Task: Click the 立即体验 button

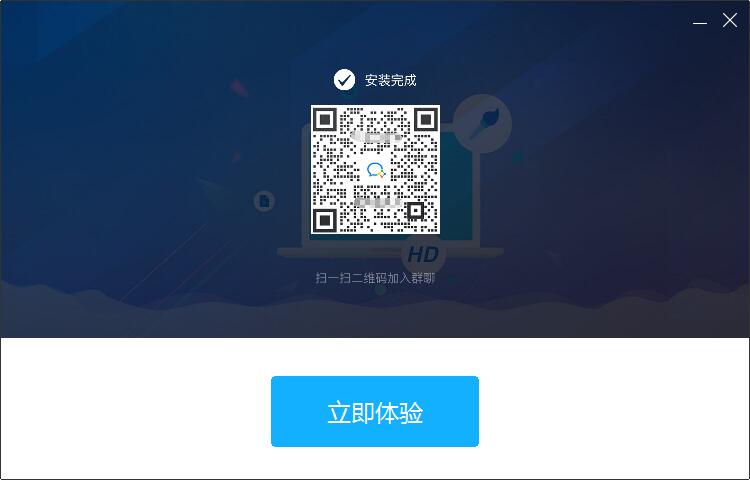Action: (374, 411)
